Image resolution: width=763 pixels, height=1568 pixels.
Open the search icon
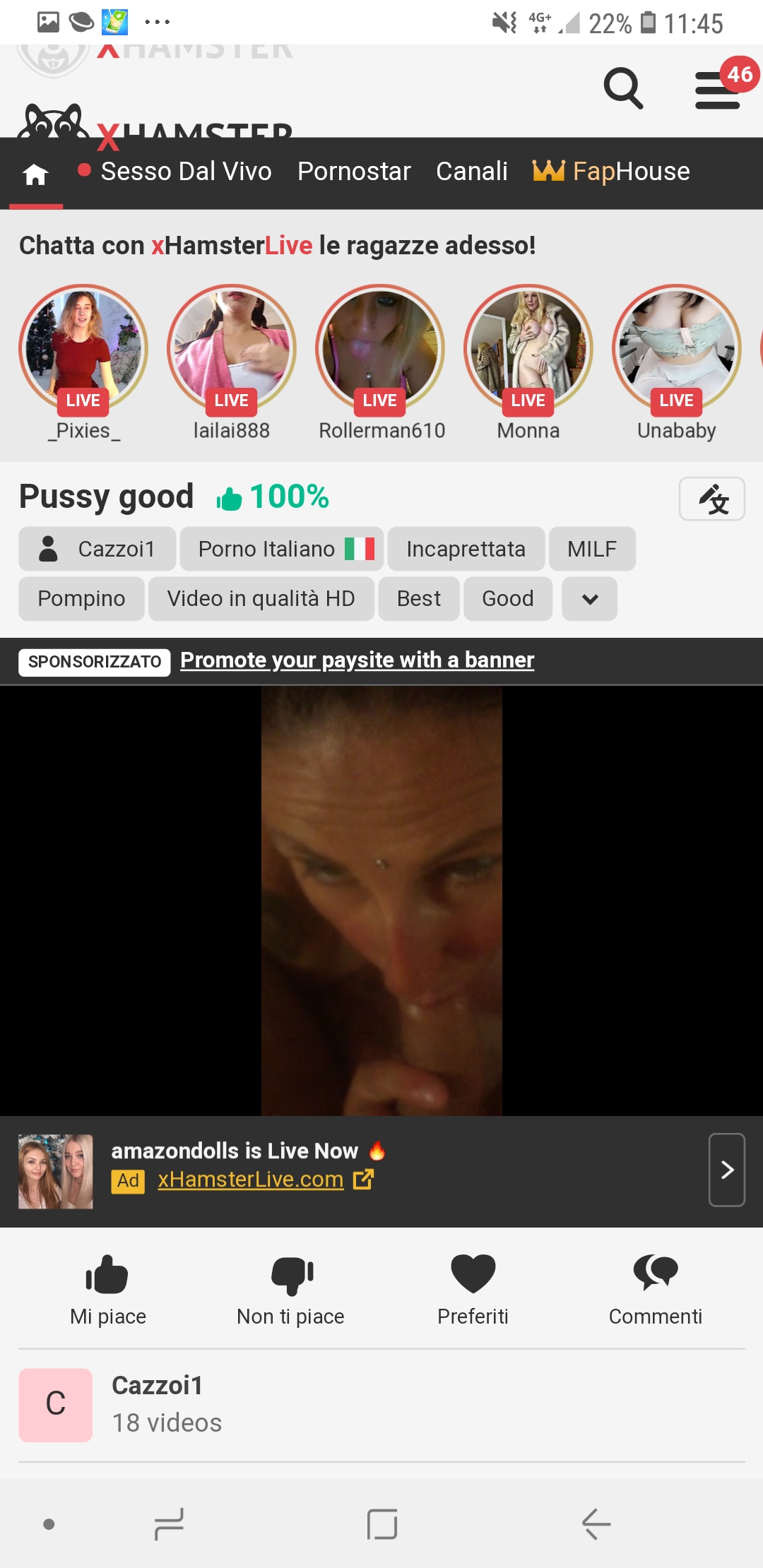(x=623, y=88)
